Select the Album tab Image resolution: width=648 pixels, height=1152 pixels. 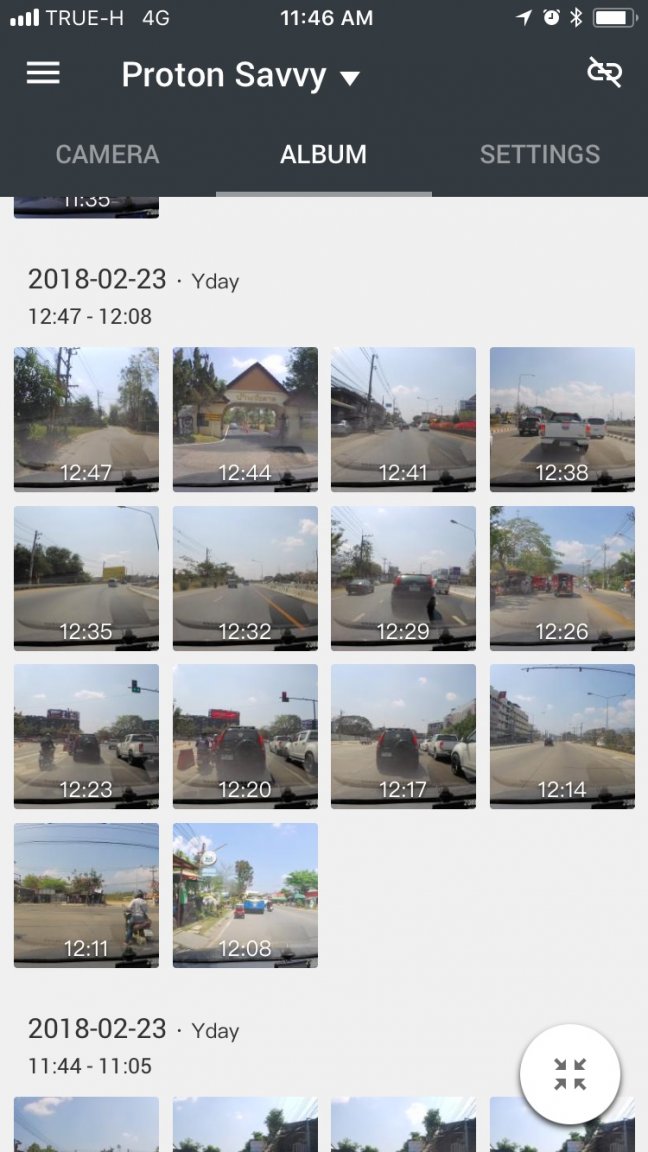323,154
